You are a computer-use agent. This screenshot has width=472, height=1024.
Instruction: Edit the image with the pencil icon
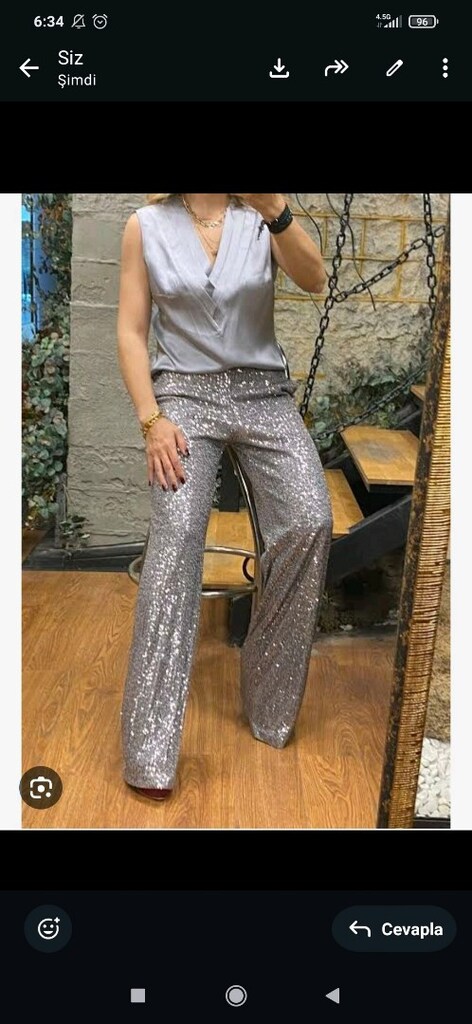point(394,68)
